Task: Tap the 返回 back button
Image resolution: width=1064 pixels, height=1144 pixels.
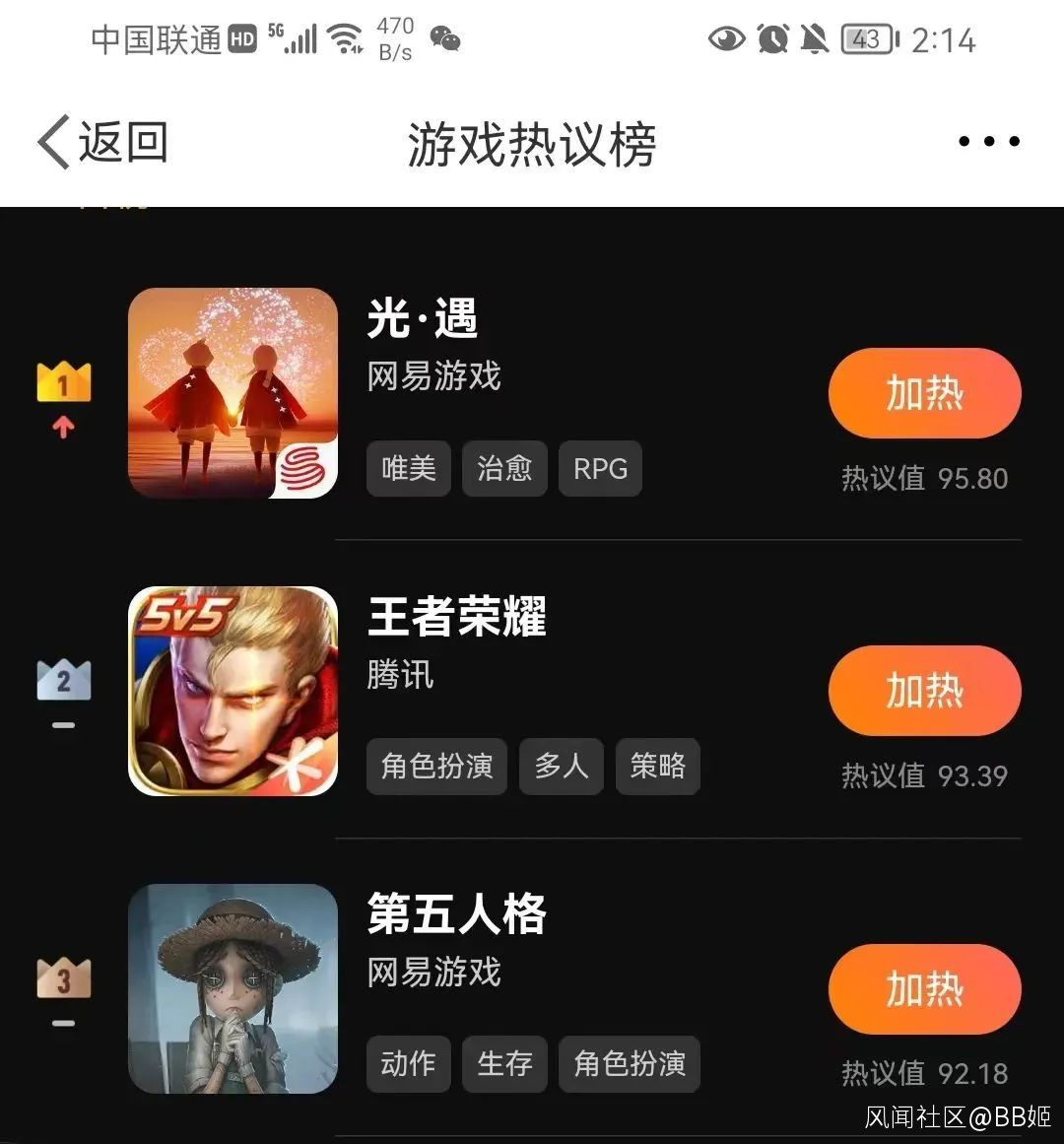Action: point(103,143)
